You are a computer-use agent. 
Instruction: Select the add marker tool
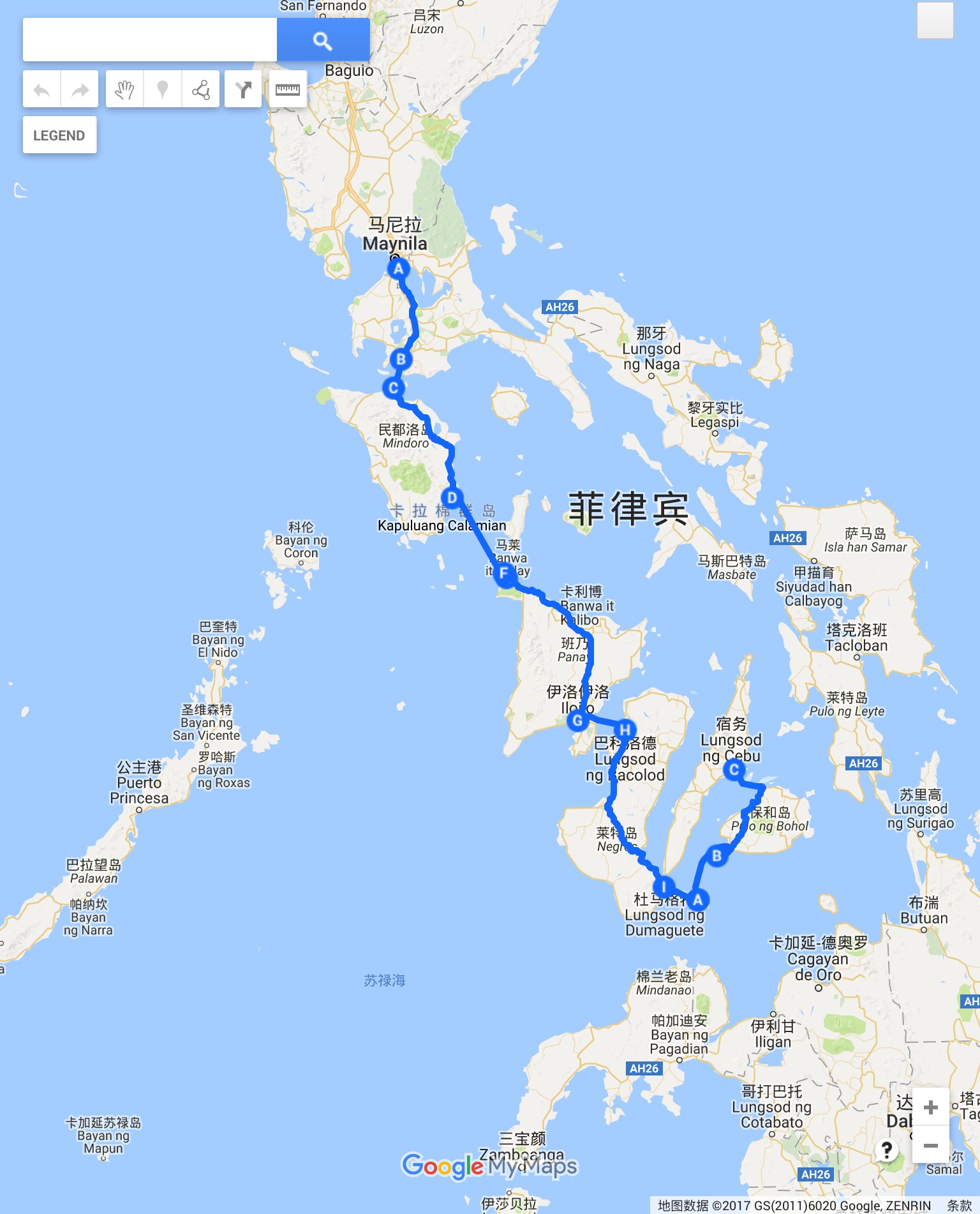click(x=163, y=89)
